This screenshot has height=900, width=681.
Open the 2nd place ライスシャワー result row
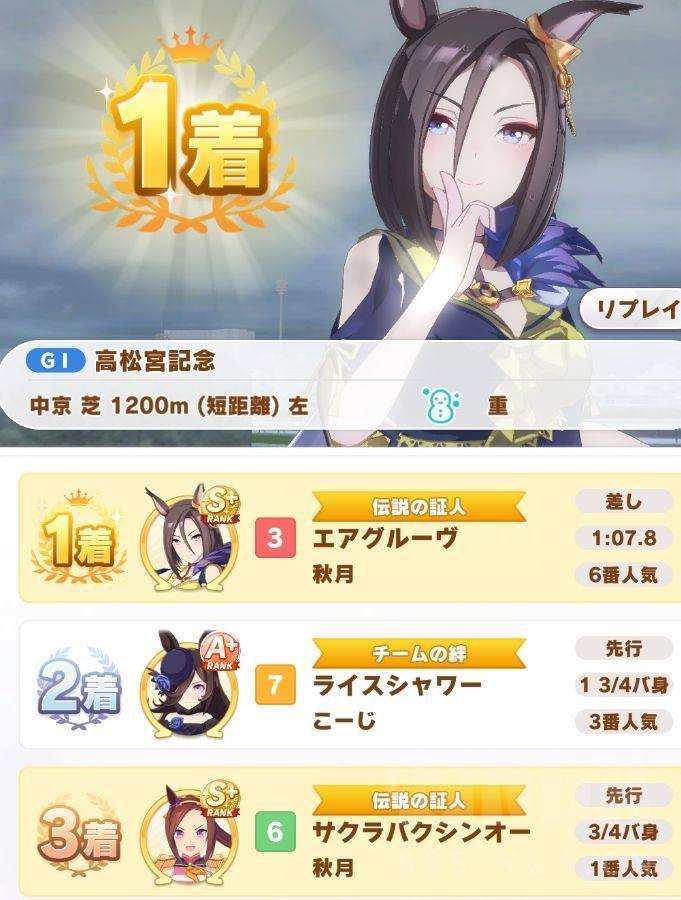point(398,685)
